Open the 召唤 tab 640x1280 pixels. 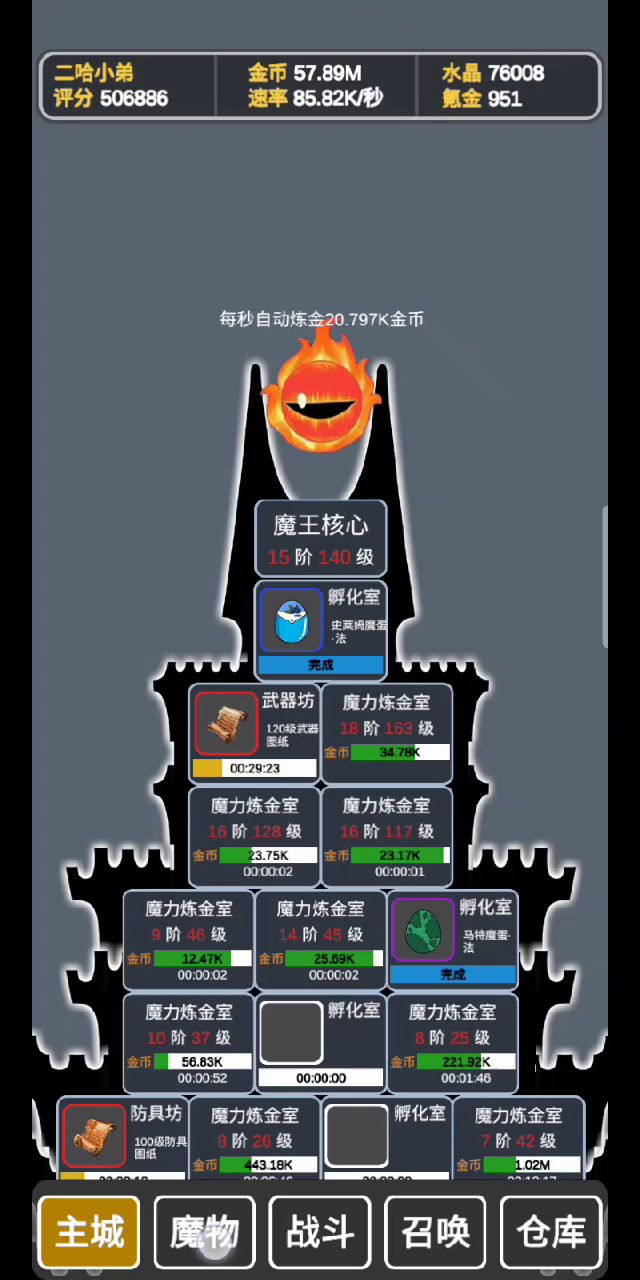click(x=435, y=1233)
